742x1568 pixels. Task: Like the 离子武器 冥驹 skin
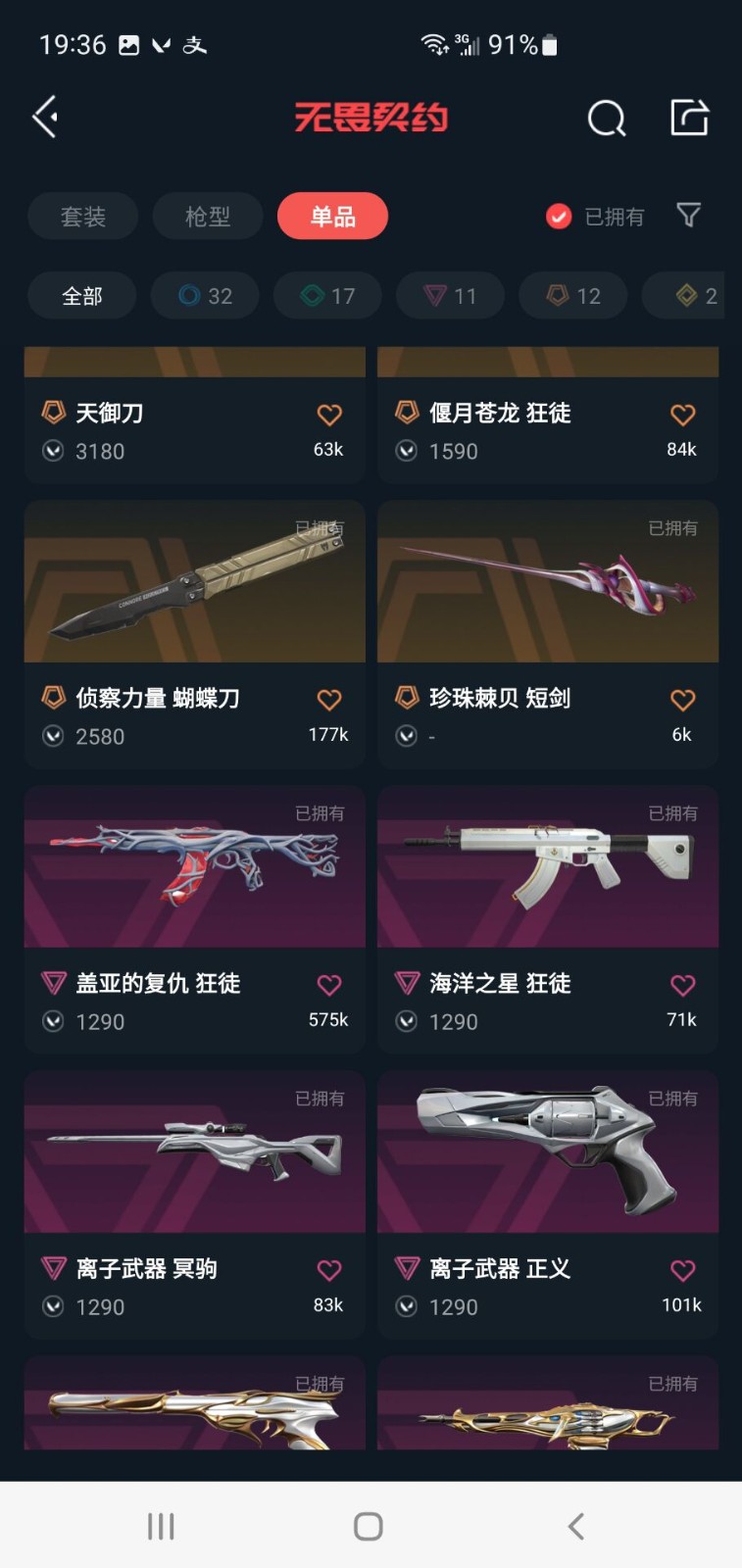(329, 1270)
